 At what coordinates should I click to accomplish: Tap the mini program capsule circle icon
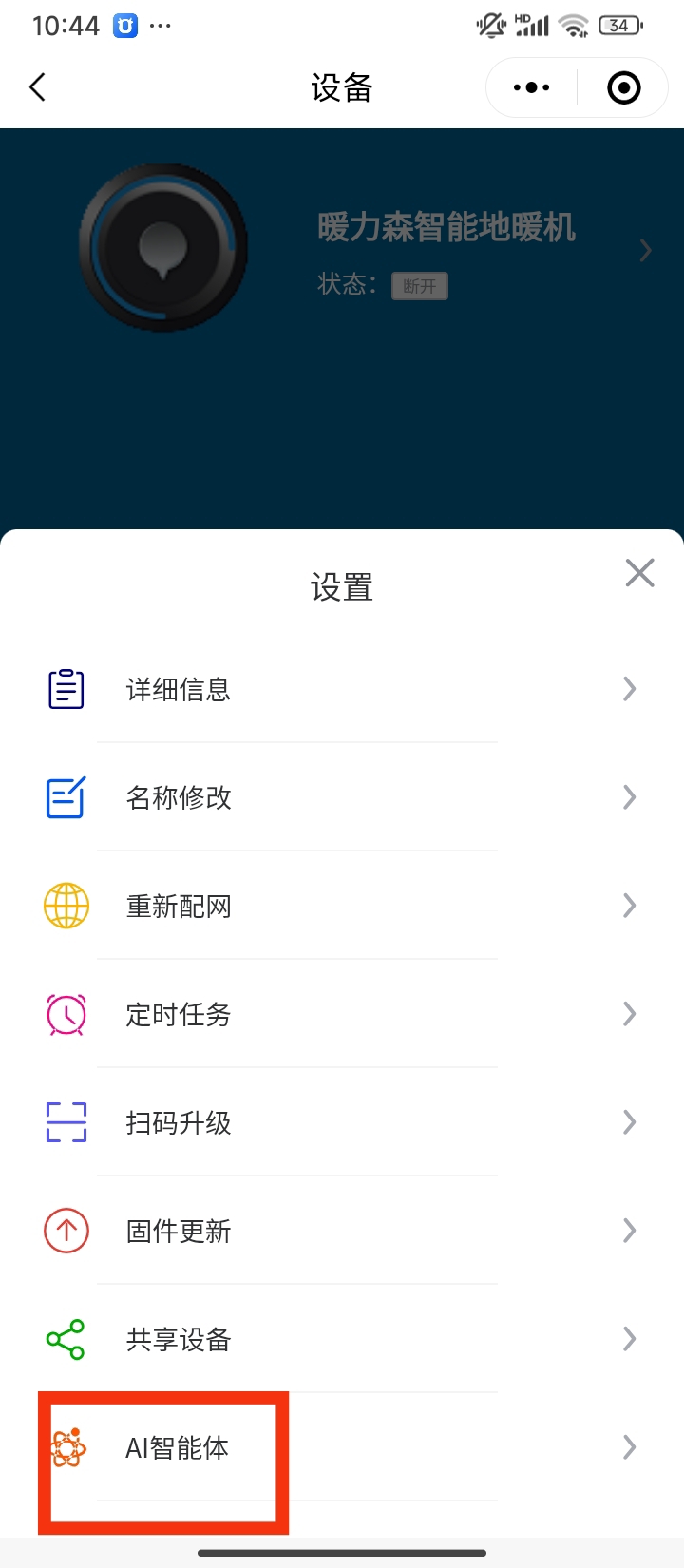coord(622,86)
